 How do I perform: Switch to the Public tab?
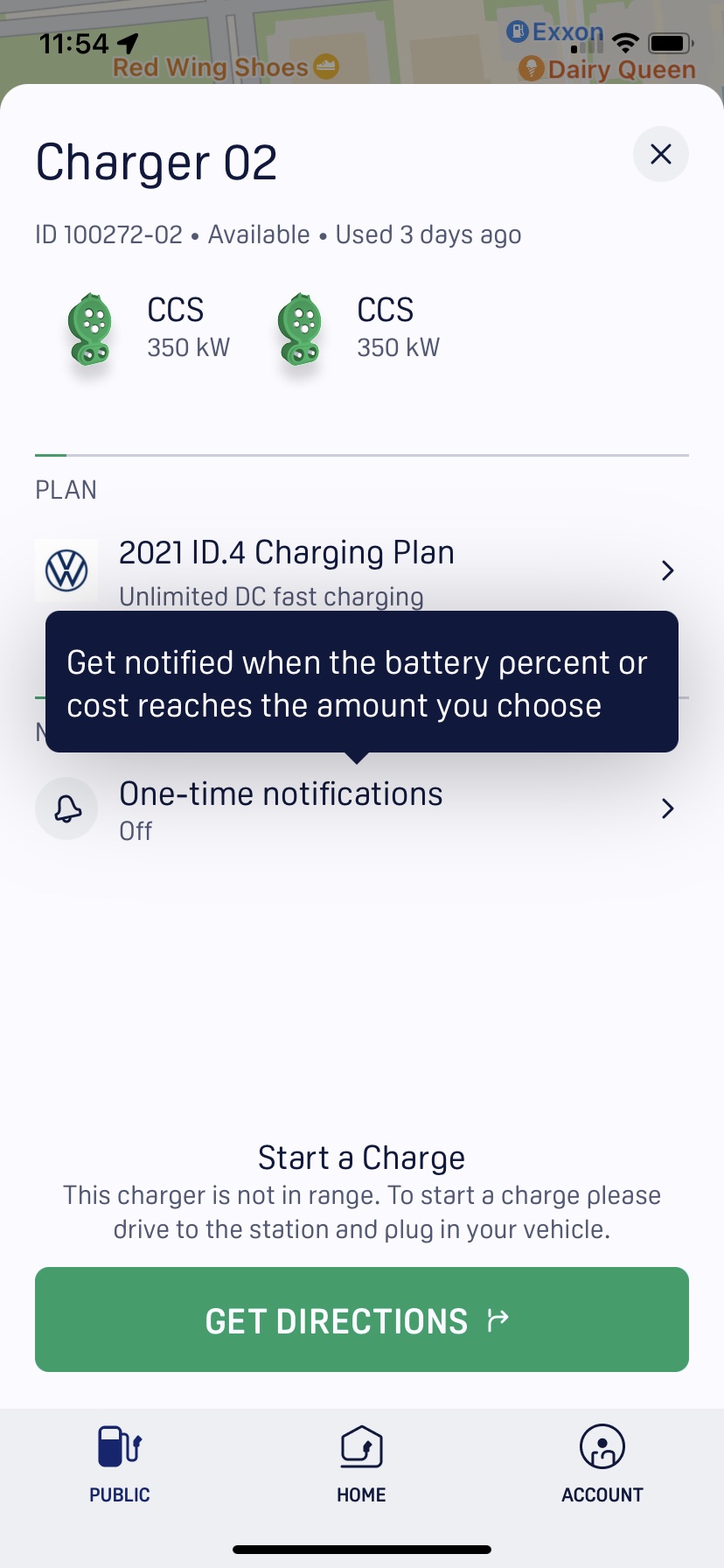120,1463
